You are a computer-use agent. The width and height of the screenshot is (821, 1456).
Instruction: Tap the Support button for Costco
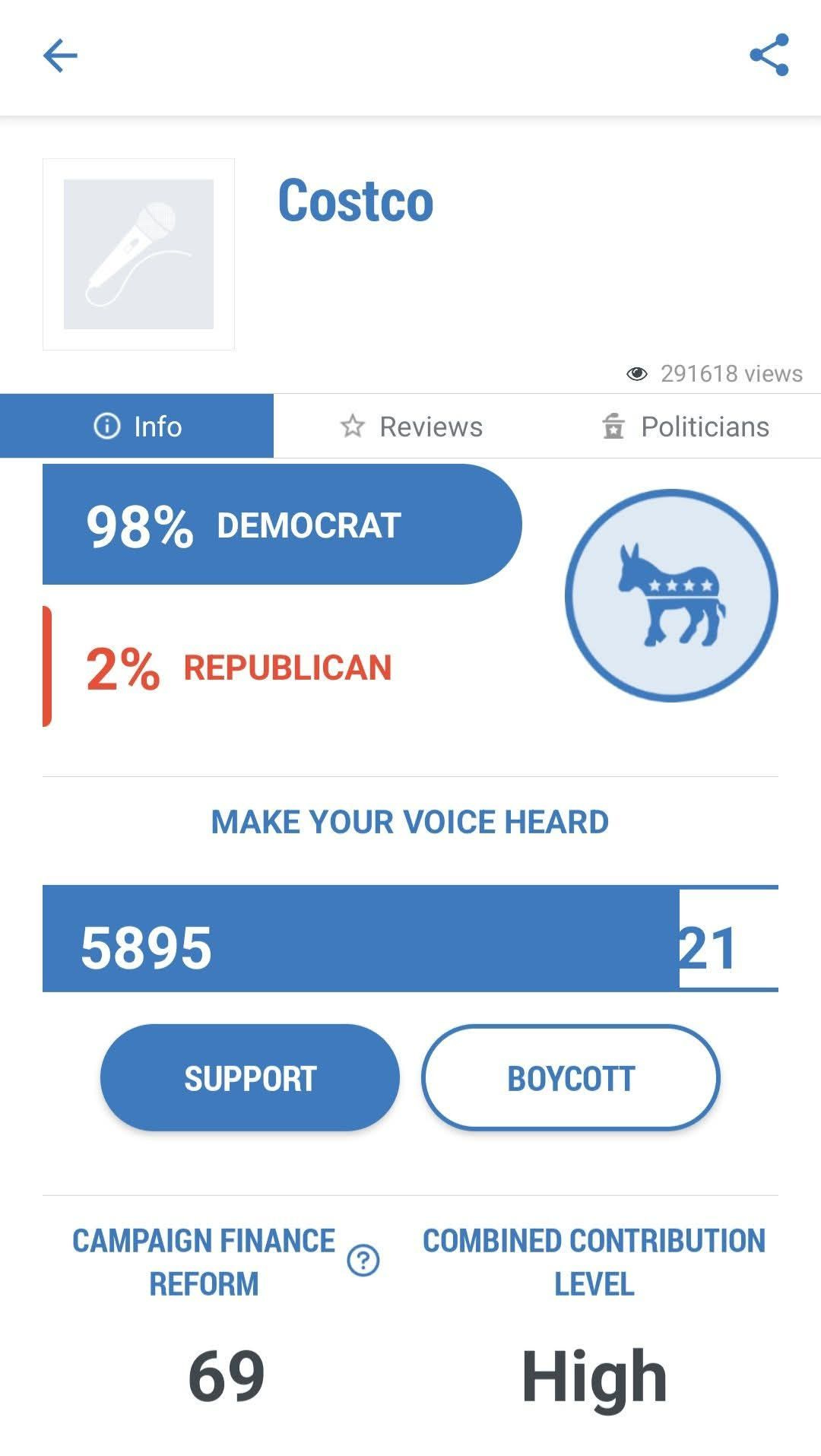point(250,1077)
